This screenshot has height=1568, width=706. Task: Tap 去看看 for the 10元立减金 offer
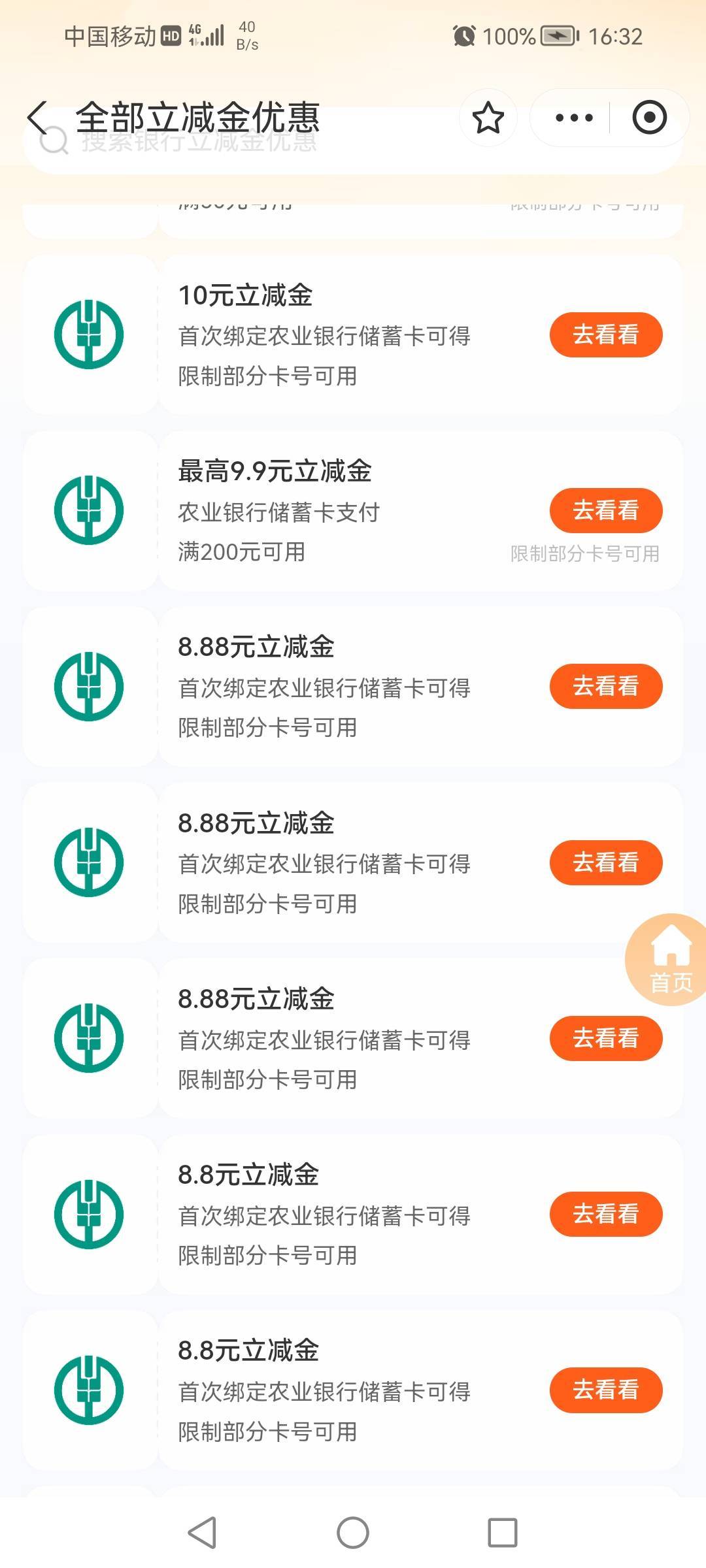point(606,335)
